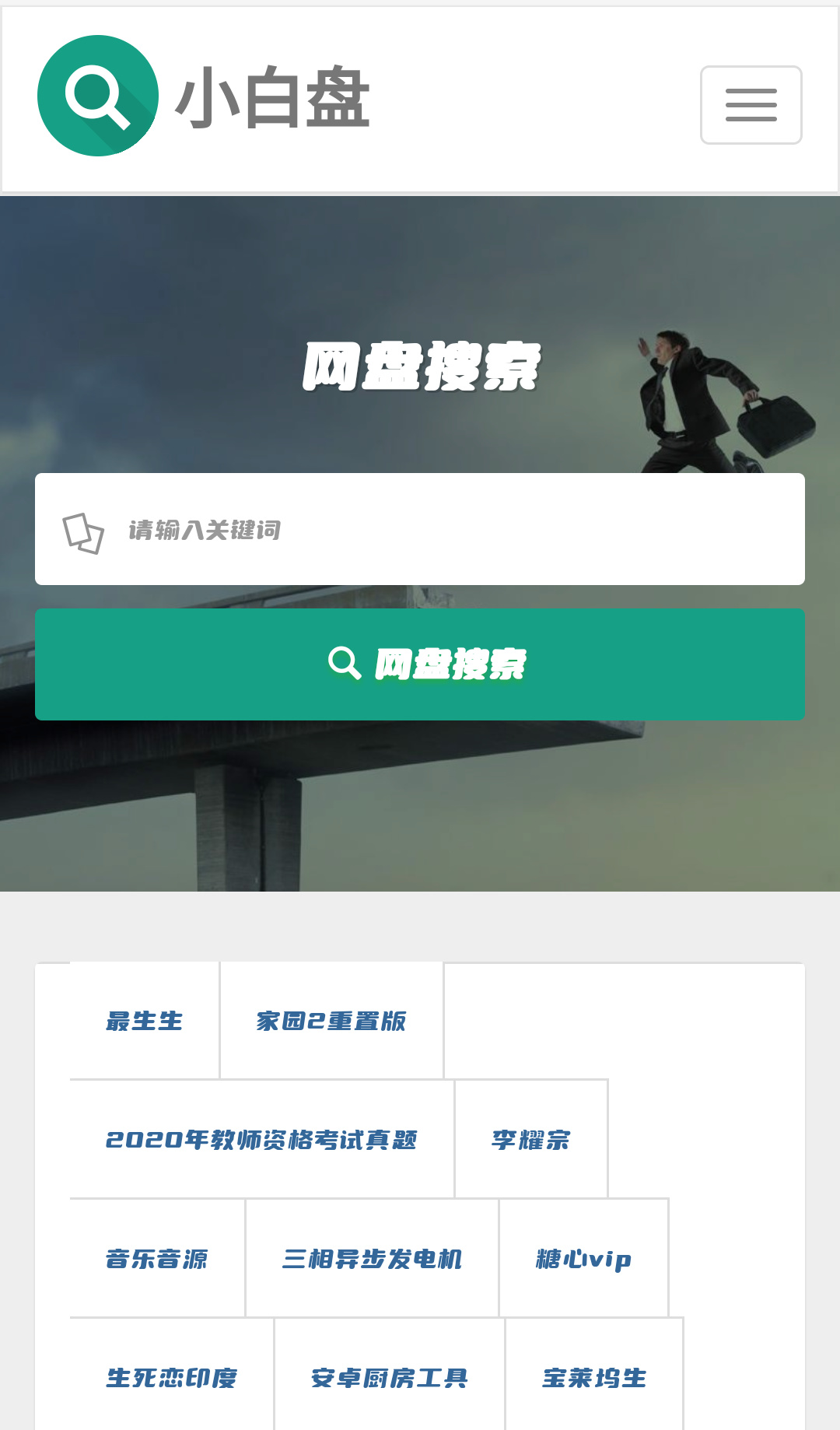Select the 安卓厨房工具 keyword
The height and width of the screenshot is (1430, 840).
coord(389,1378)
